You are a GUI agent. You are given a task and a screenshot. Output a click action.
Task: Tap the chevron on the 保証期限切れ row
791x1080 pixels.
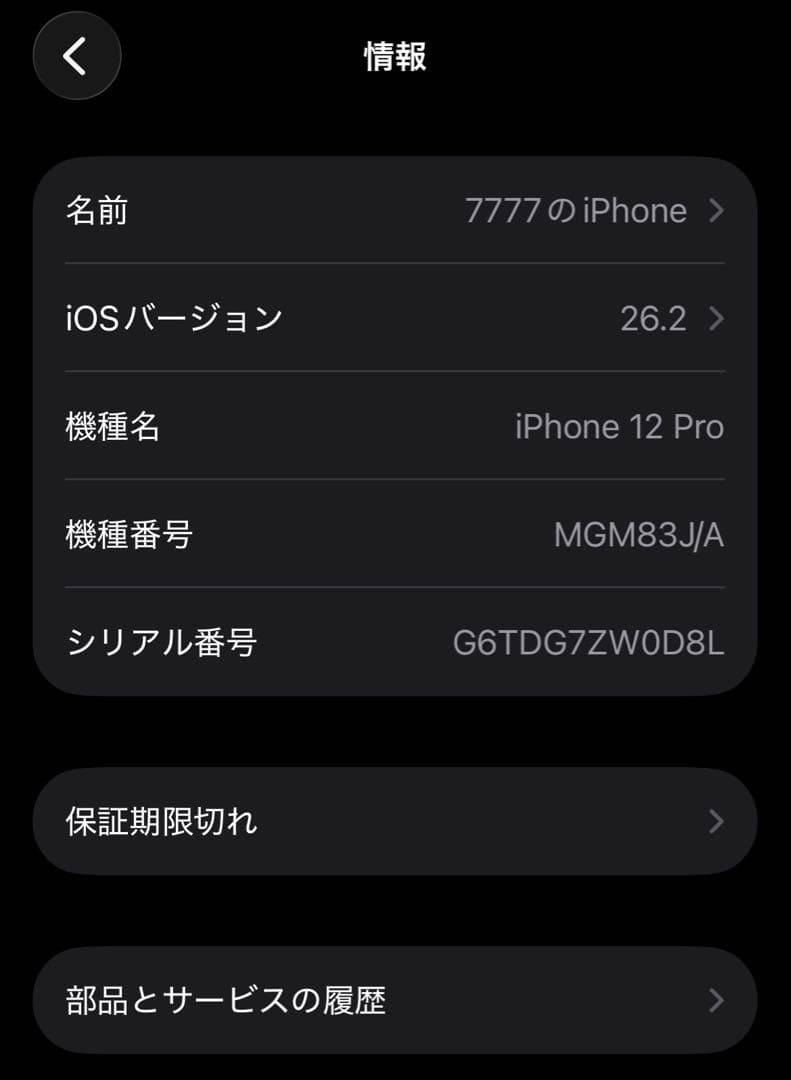(714, 820)
